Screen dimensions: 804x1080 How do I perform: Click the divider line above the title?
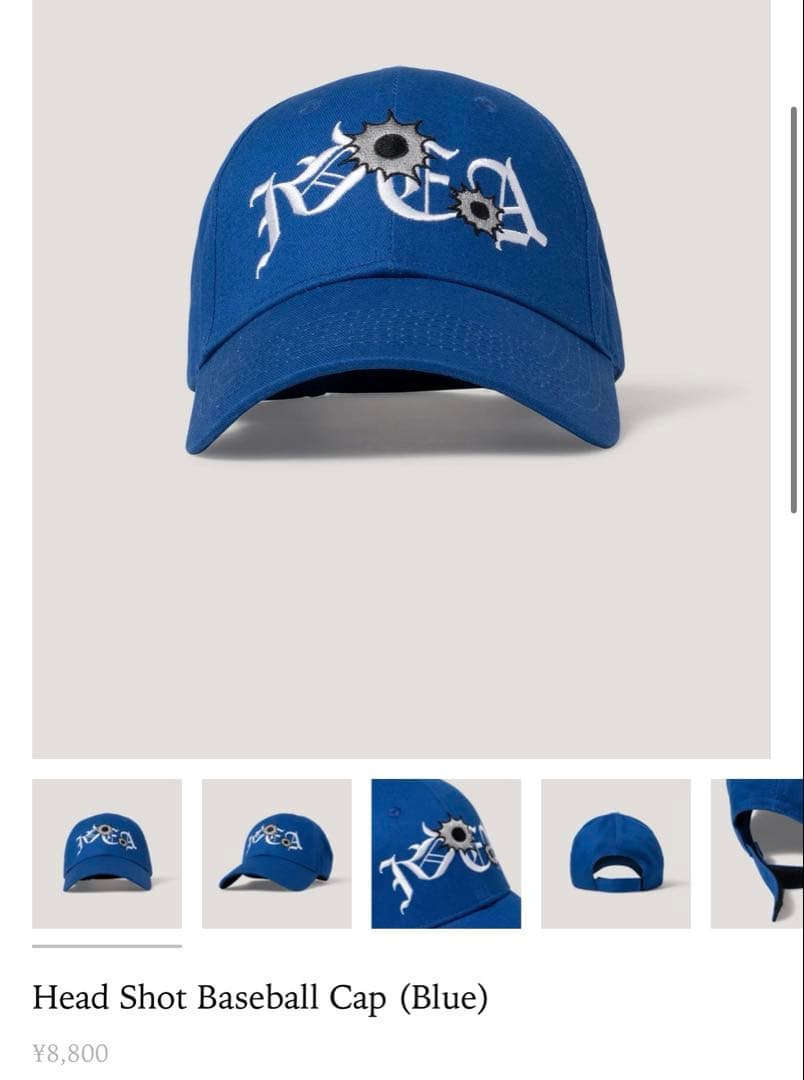[108, 944]
